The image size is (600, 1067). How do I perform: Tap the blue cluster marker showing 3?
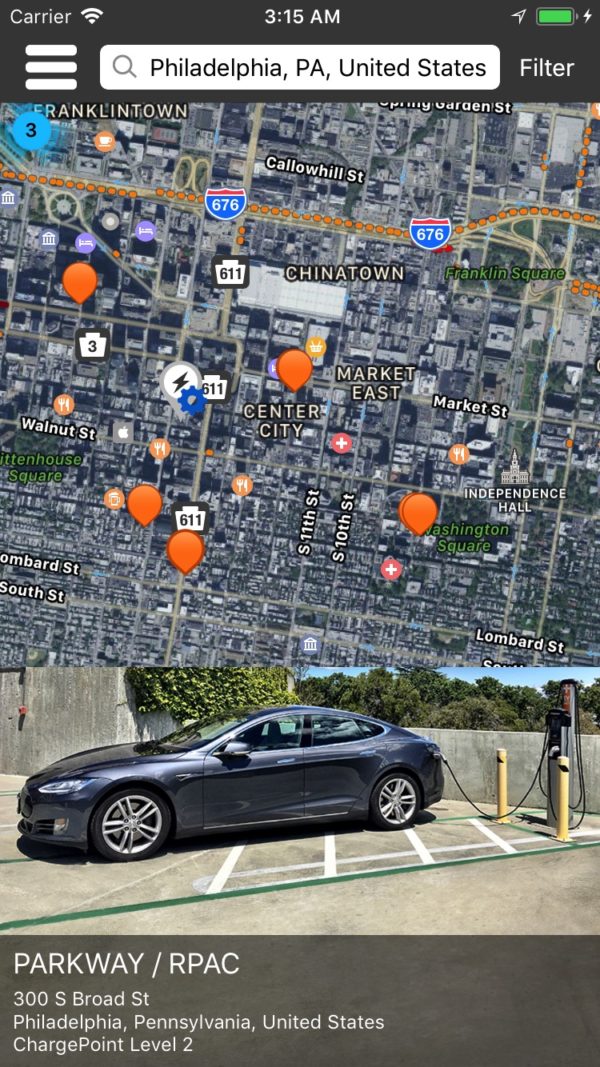pos(31,130)
